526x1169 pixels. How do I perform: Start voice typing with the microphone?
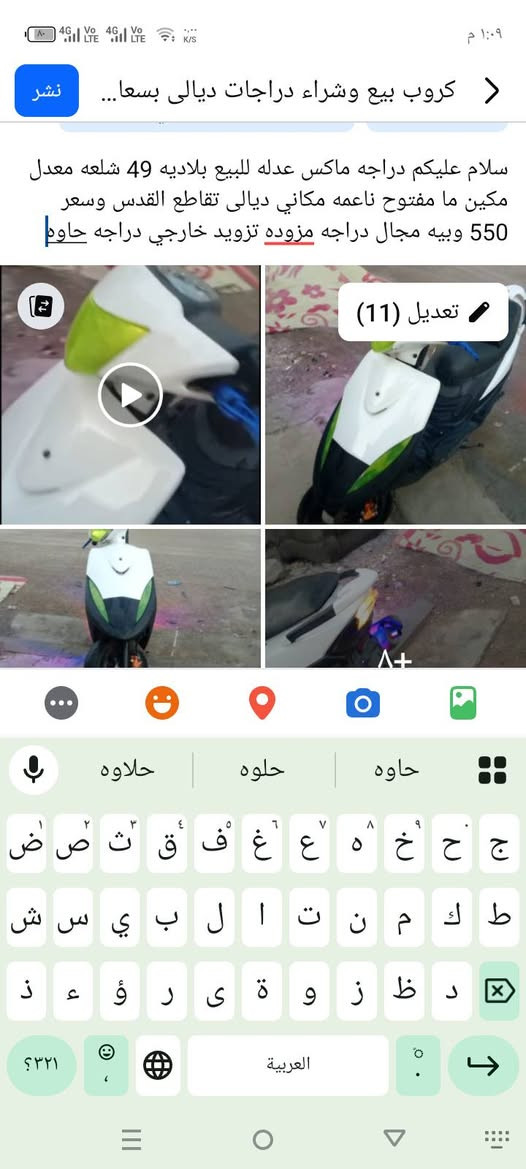34,770
